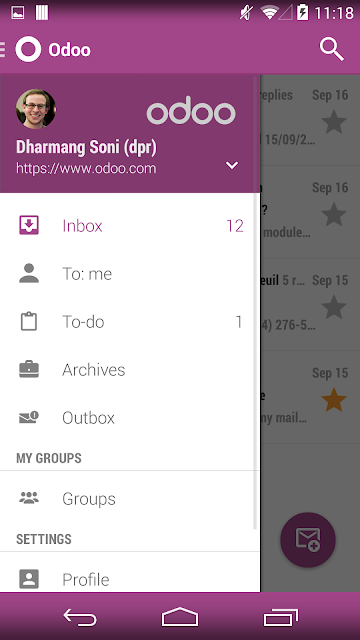The width and height of the screenshot is (360, 640).
Task: Compose a new message
Action: [x=308, y=540]
